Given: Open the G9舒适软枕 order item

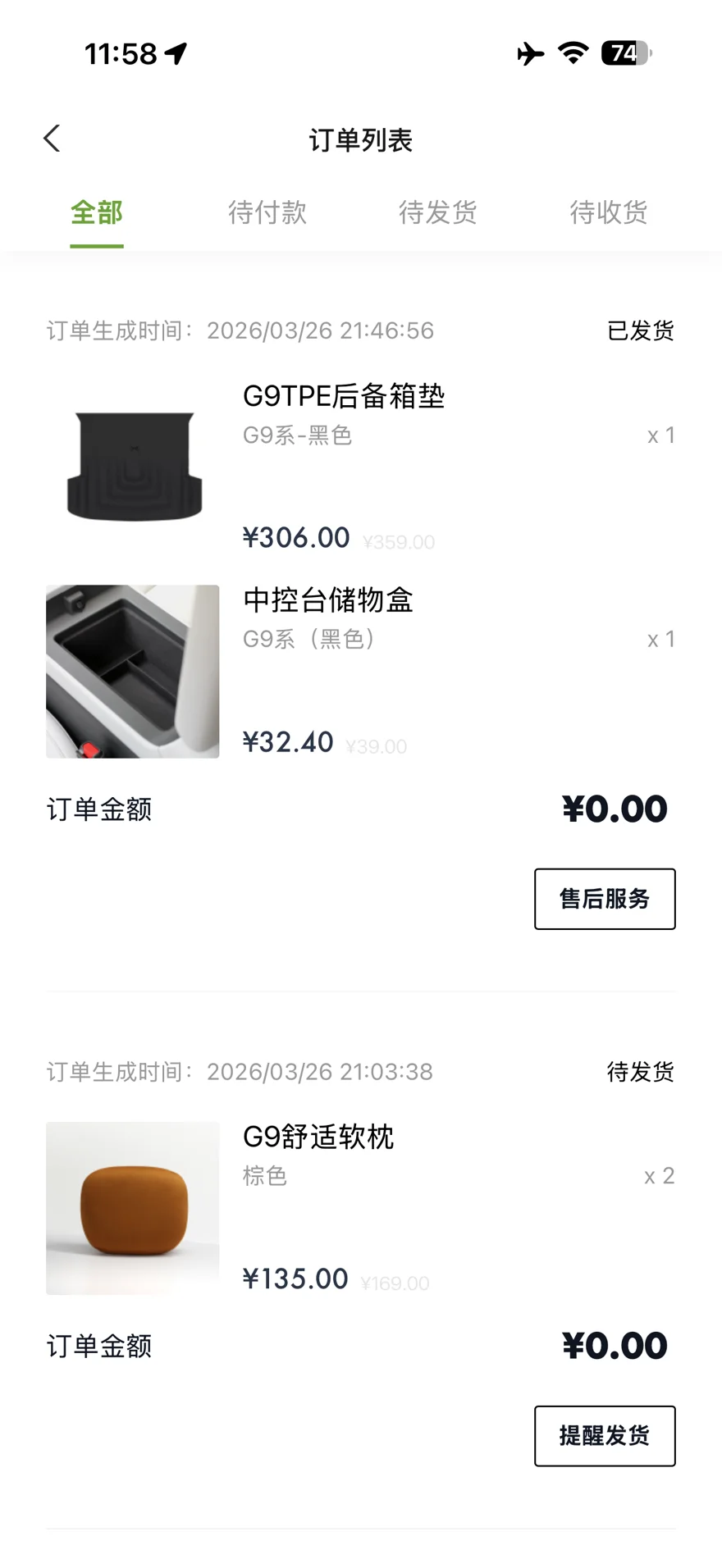Looking at the screenshot, I should pyautogui.click(x=318, y=1137).
